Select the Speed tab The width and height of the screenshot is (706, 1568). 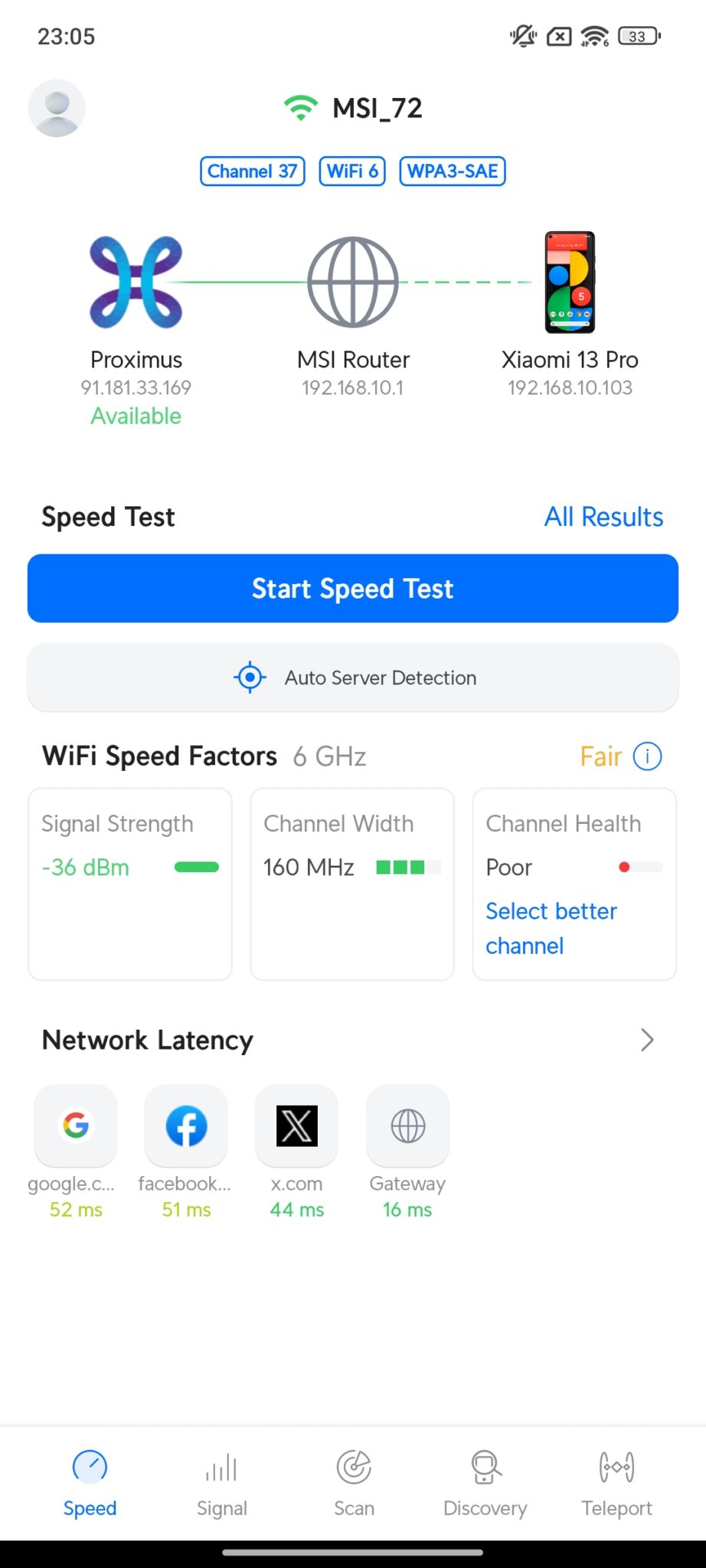pos(90,1484)
